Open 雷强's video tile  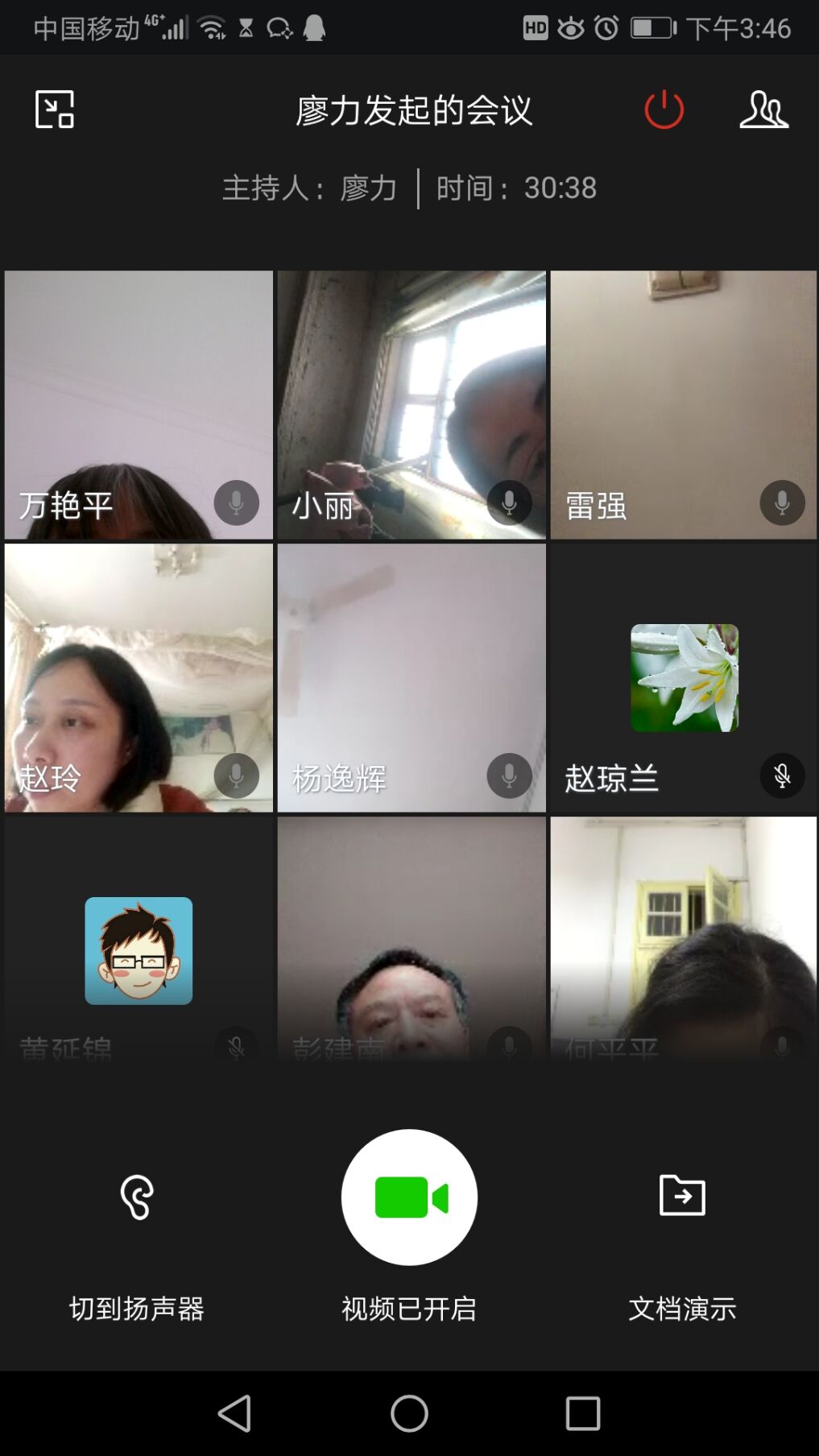(683, 387)
